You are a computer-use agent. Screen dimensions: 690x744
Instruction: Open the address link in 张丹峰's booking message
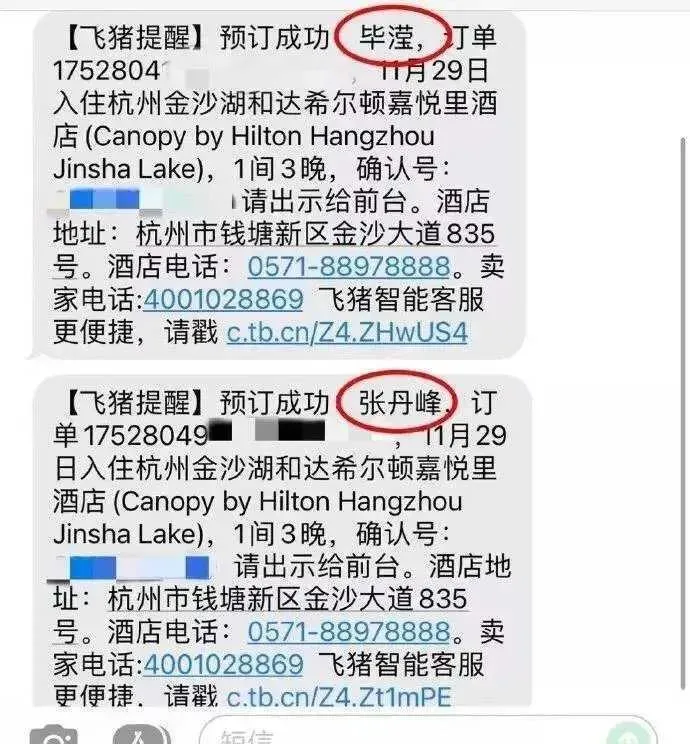286,600
